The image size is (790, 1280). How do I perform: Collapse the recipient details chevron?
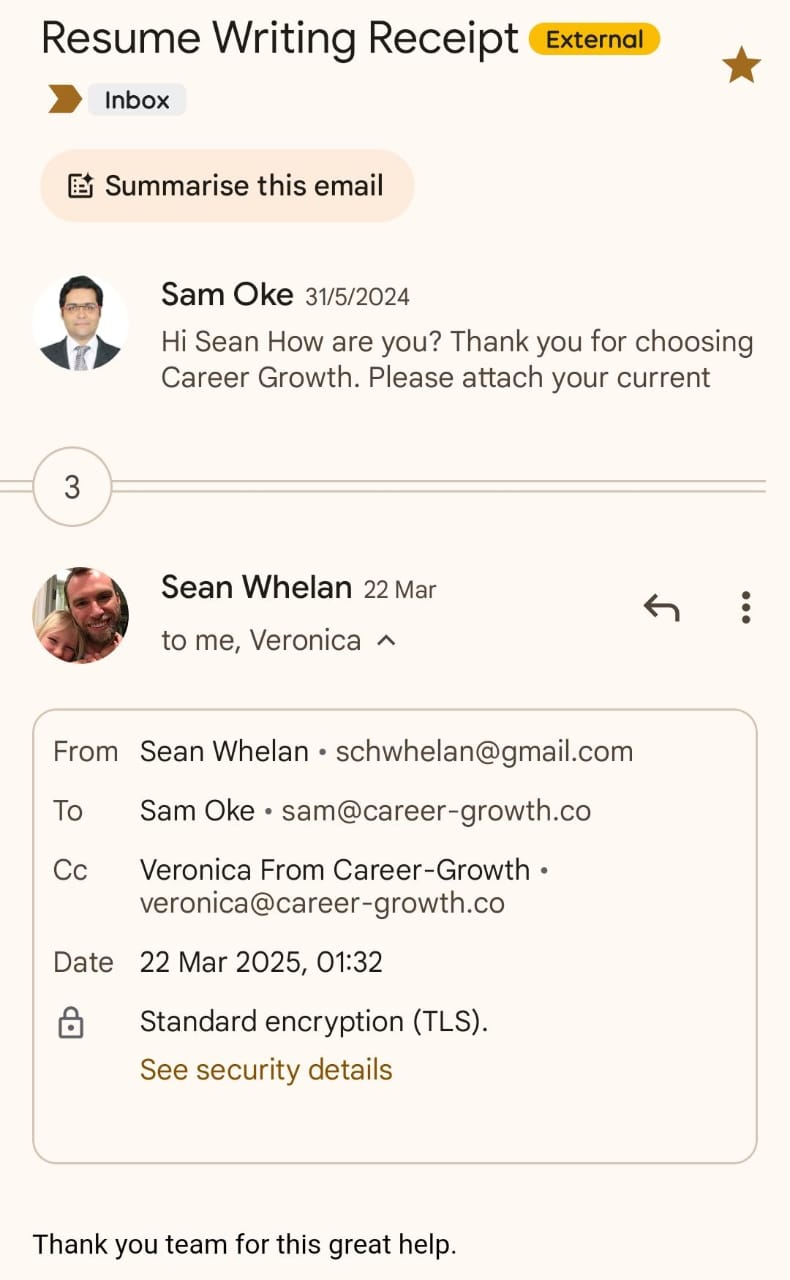point(386,641)
